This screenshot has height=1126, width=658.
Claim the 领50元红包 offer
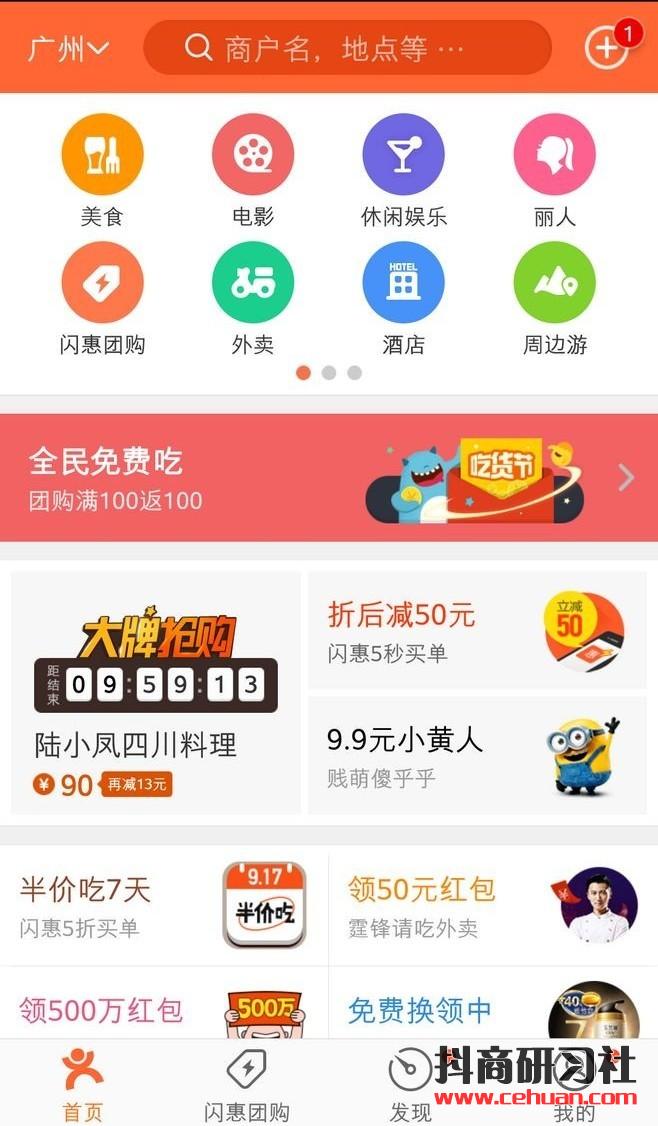coord(492,907)
